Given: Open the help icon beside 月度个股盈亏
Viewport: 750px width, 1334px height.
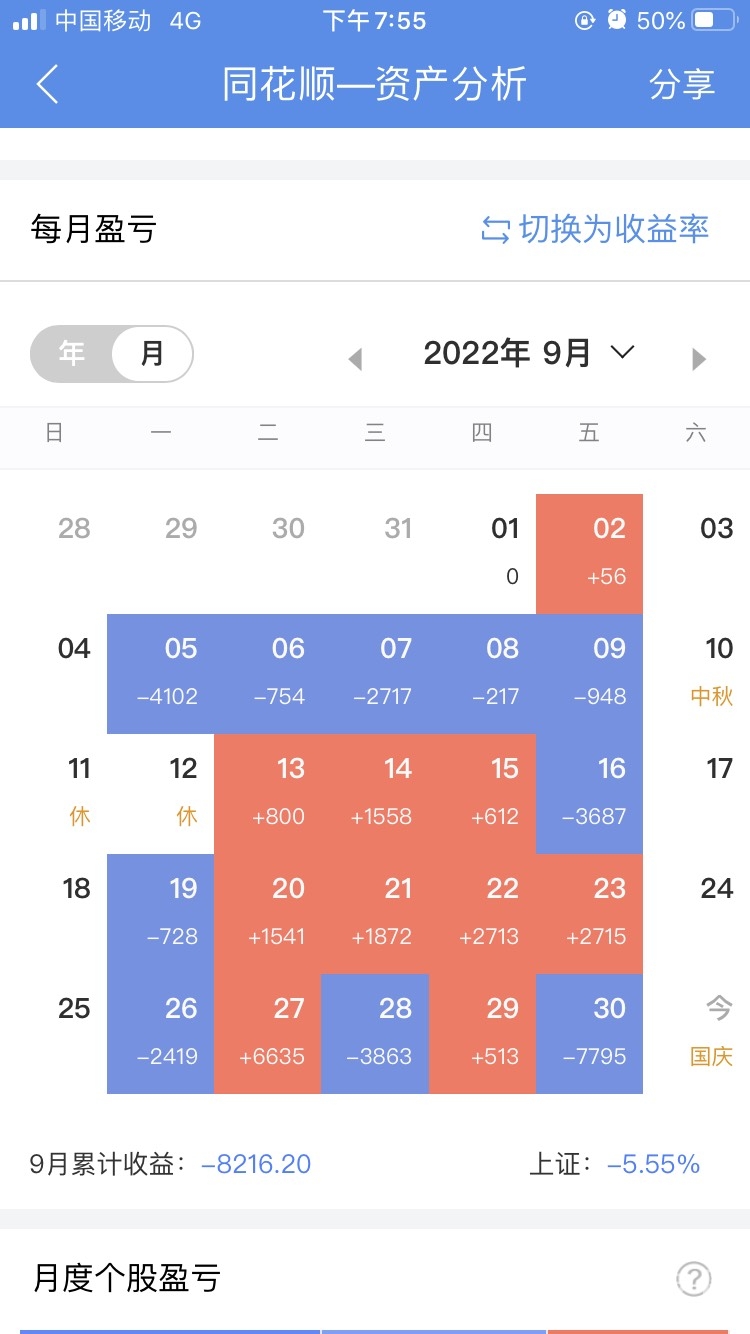Looking at the screenshot, I should pos(693,1278).
